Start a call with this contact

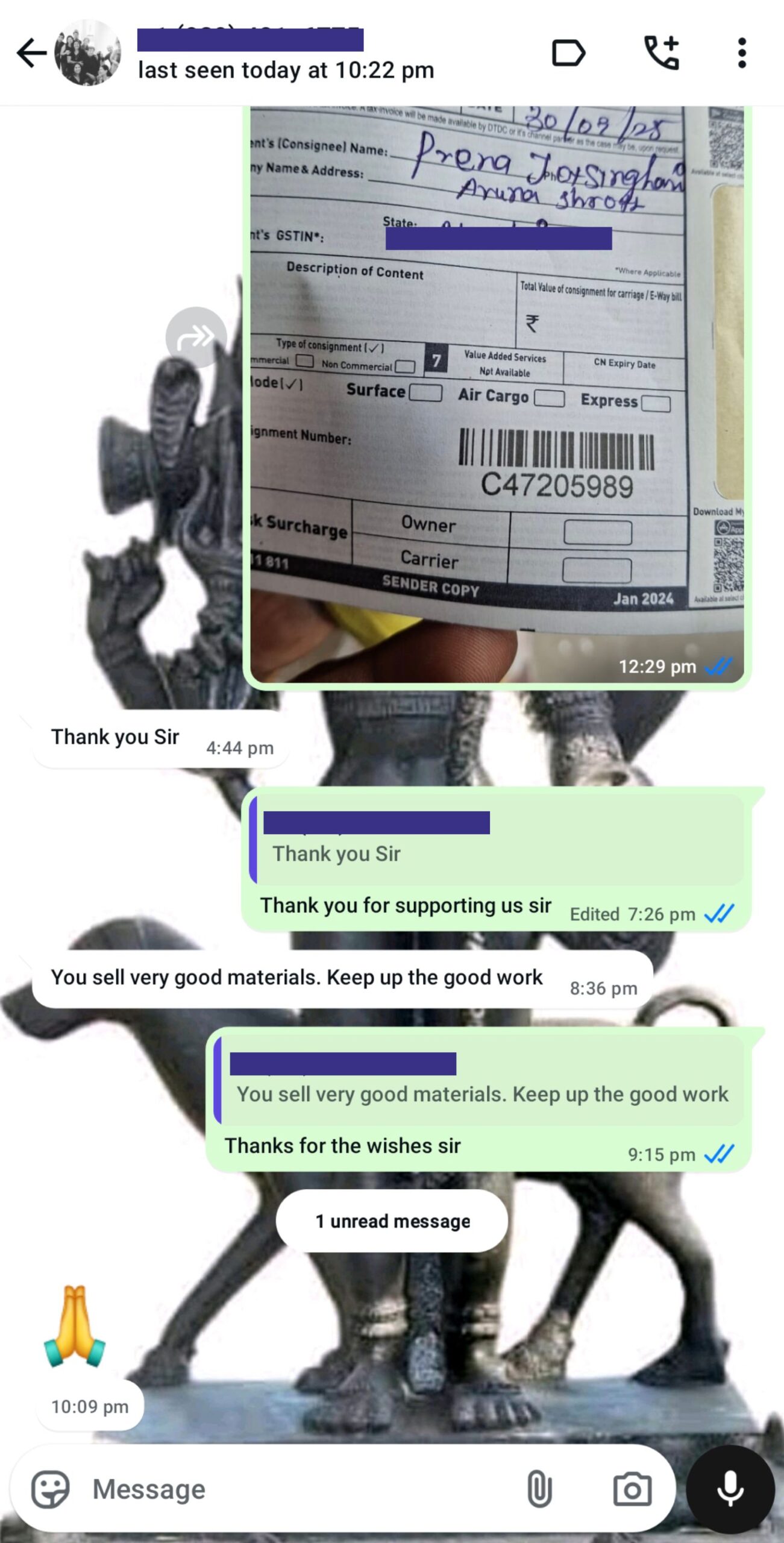[662, 53]
